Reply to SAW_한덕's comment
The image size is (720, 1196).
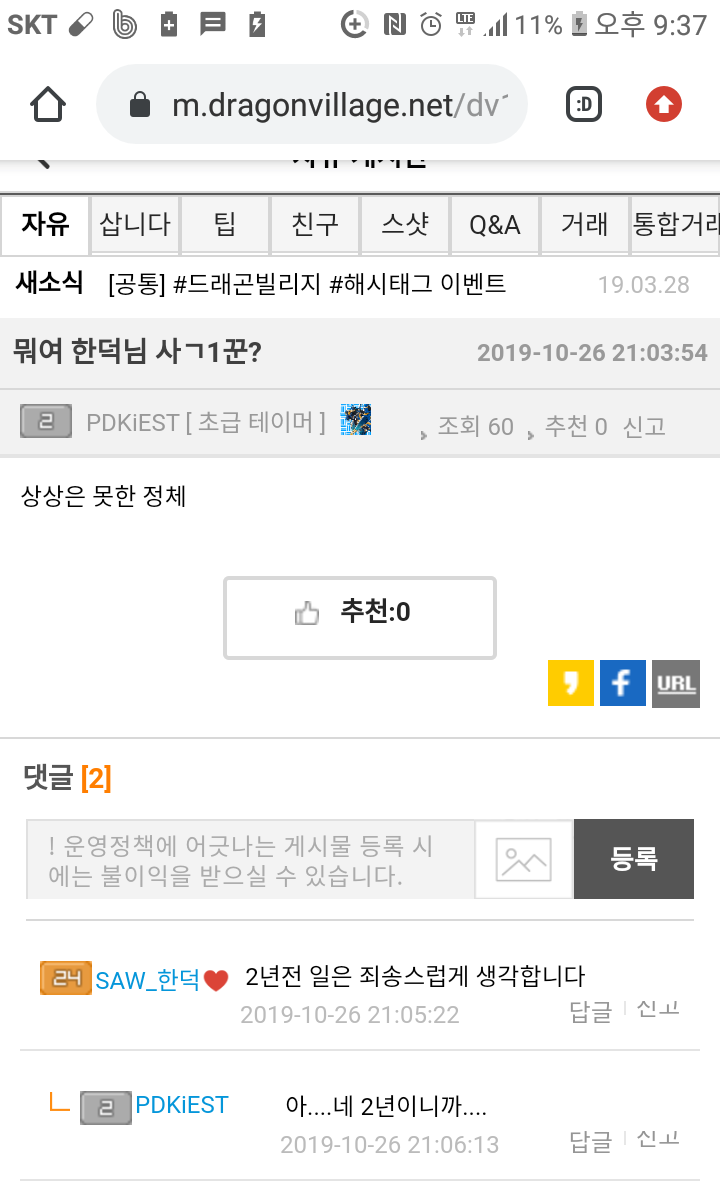(589, 1012)
